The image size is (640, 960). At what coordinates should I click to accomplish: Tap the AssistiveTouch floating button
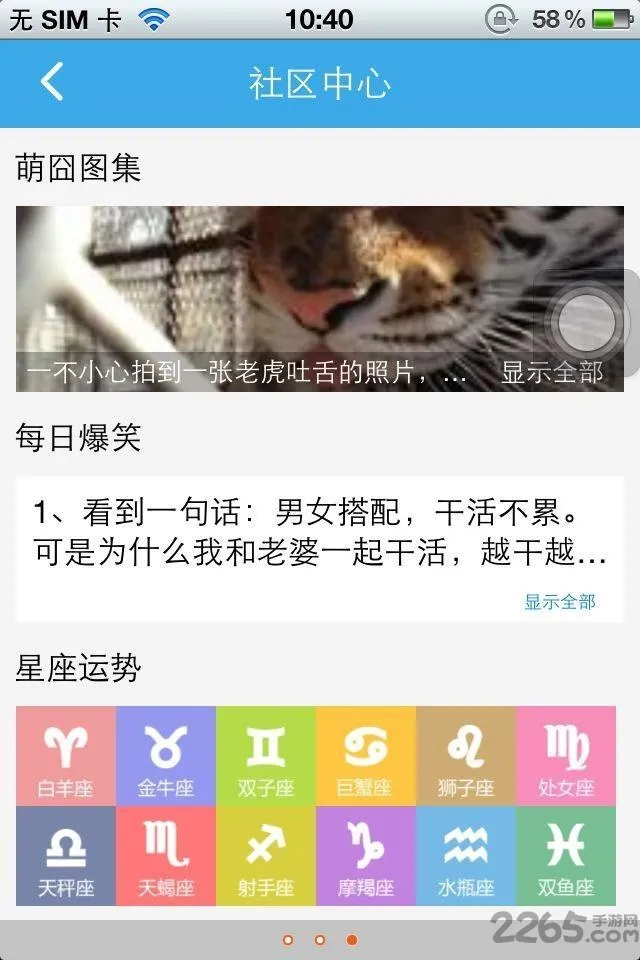[x=587, y=322]
